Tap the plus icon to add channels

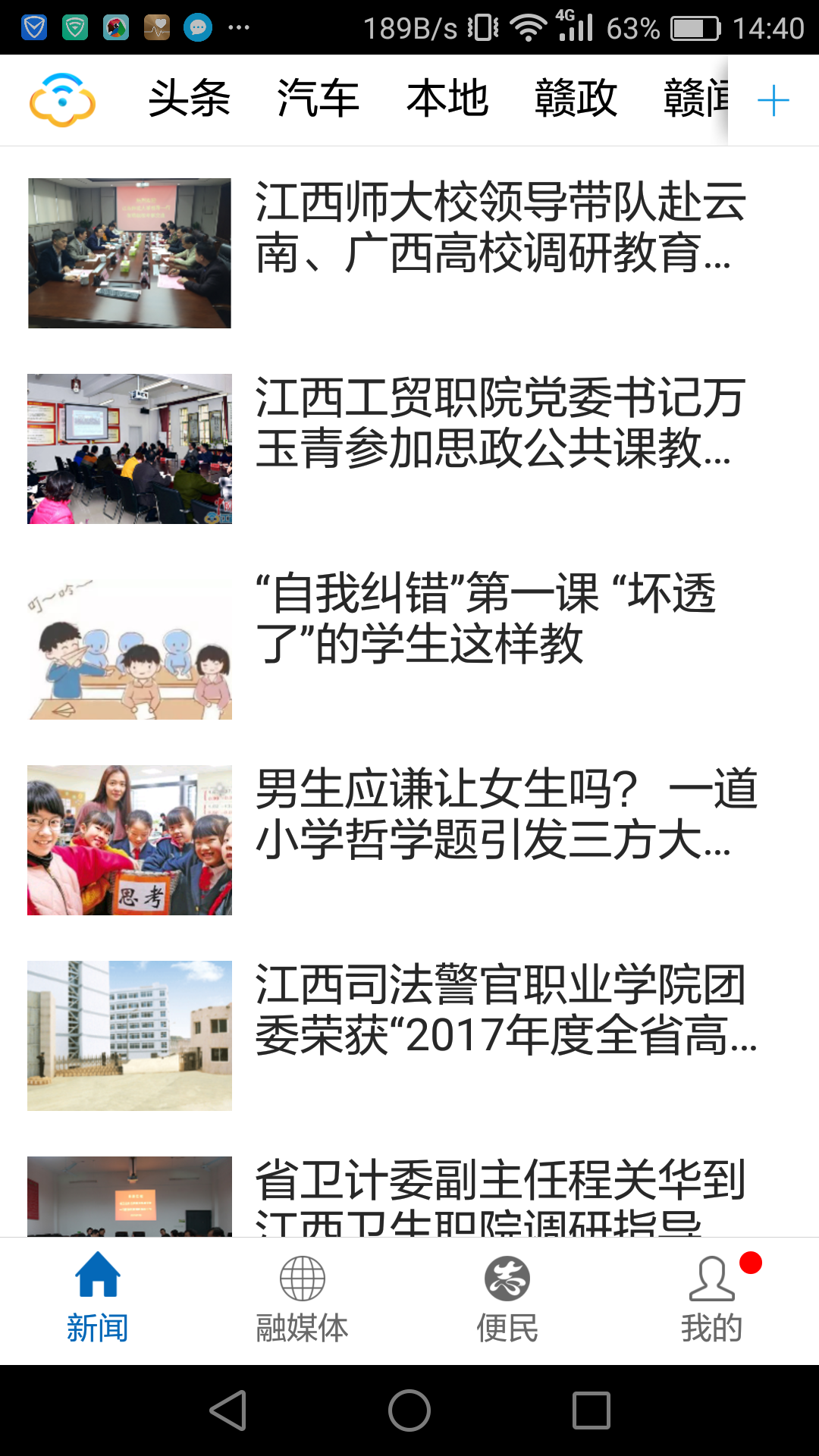[773, 101]
